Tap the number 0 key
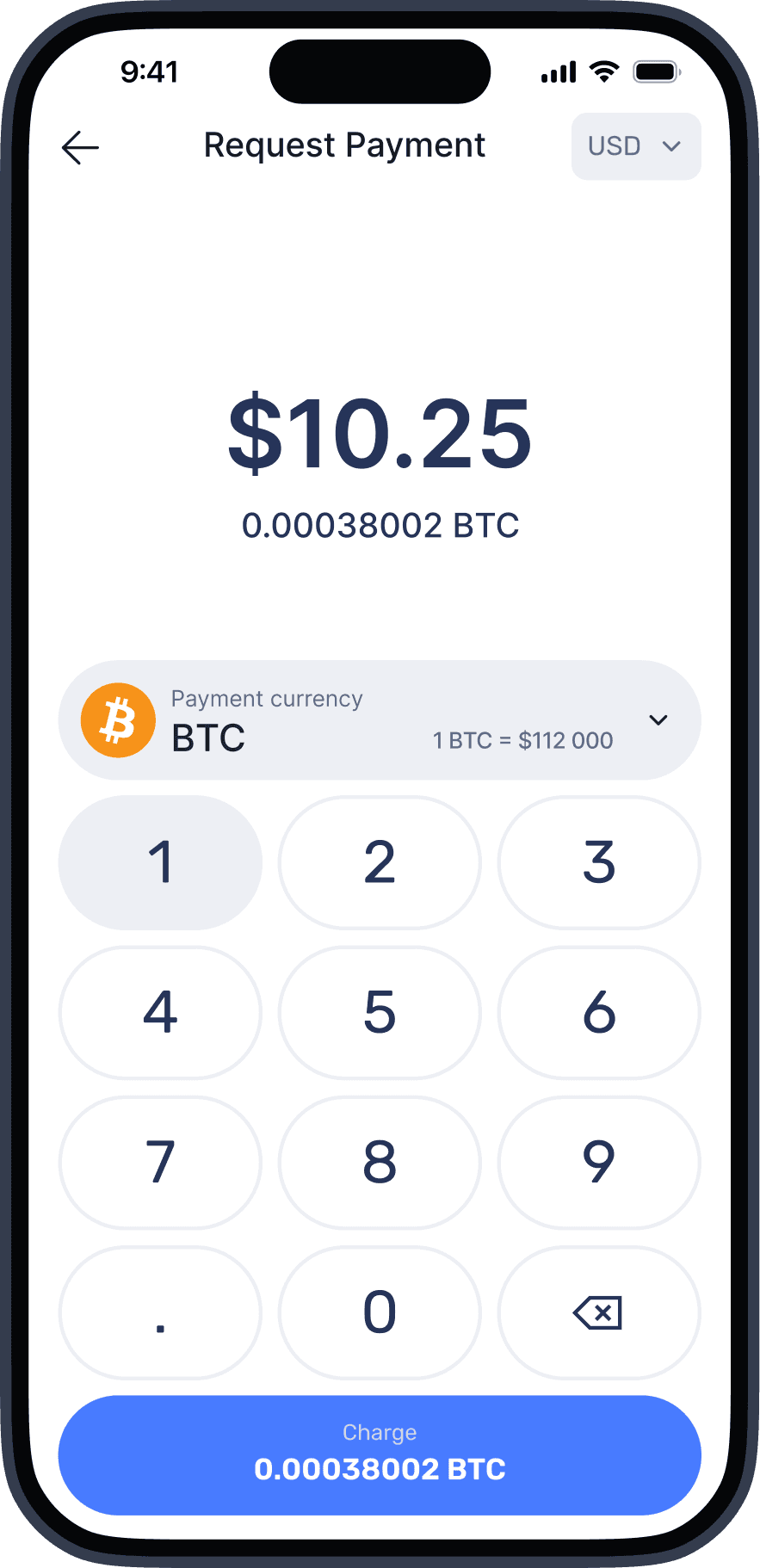This screenshot has width=760, height=1568. [x=380, y=1312]
